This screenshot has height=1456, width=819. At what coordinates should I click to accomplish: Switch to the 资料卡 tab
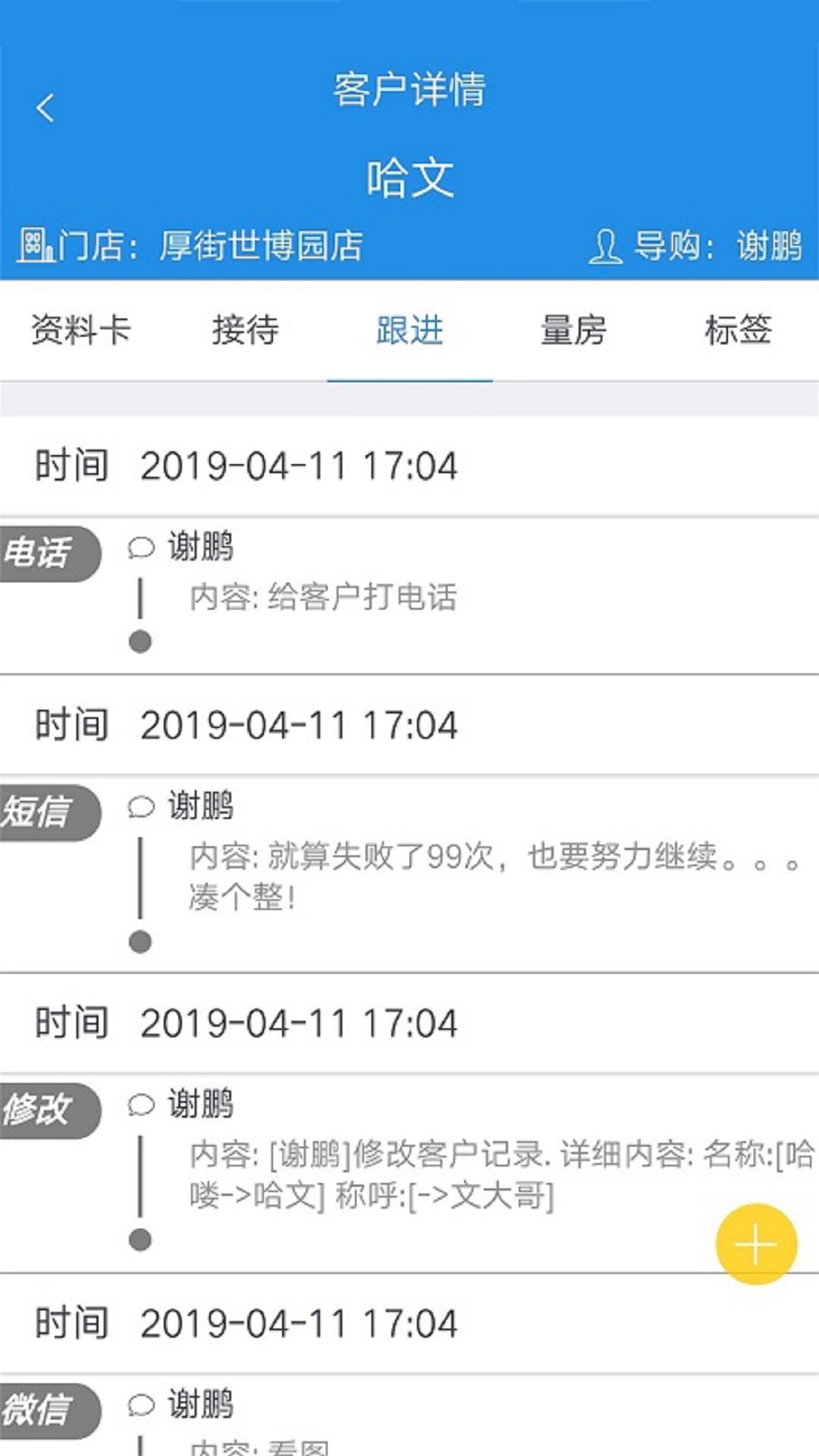click(82, 330)
